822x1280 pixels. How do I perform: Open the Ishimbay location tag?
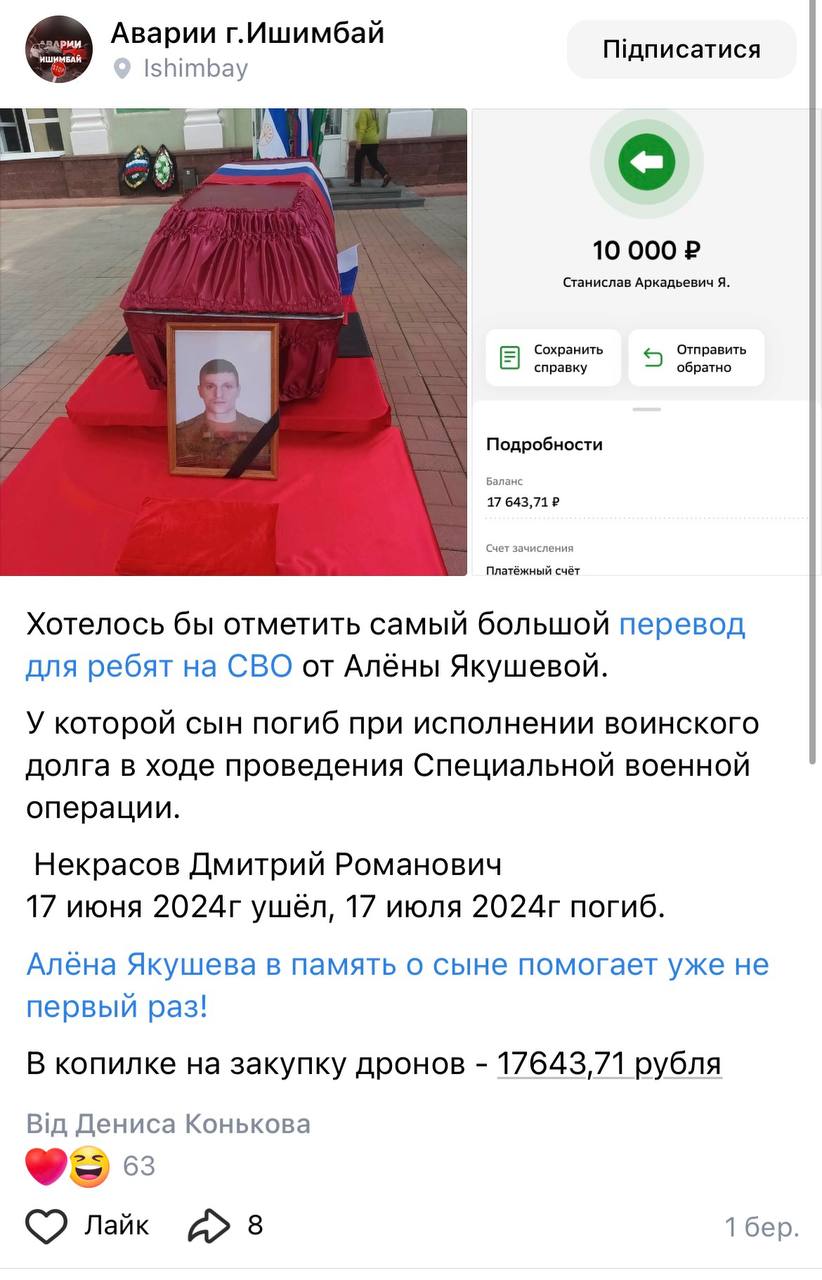(x=195, y=69)
